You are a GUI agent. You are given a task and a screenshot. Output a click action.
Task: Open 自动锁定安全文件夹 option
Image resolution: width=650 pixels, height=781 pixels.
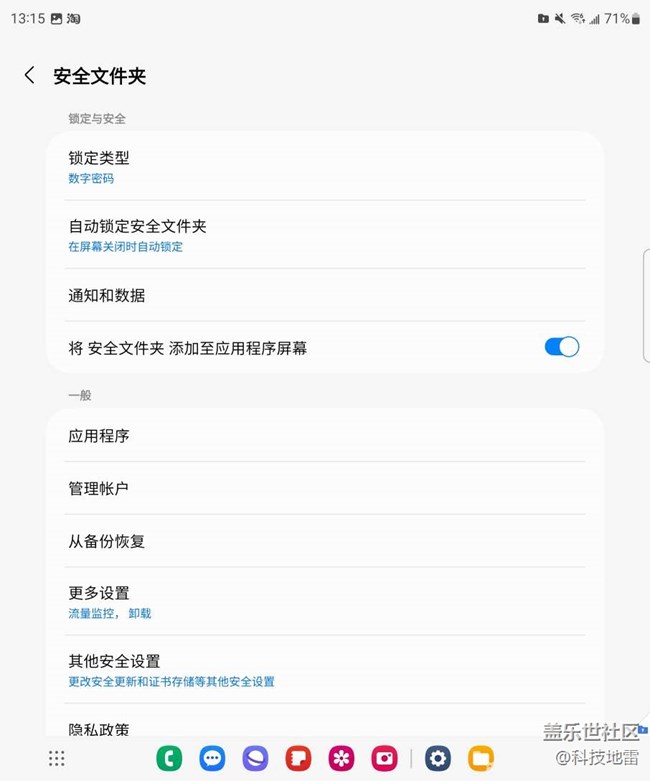(x=325, y=235)
